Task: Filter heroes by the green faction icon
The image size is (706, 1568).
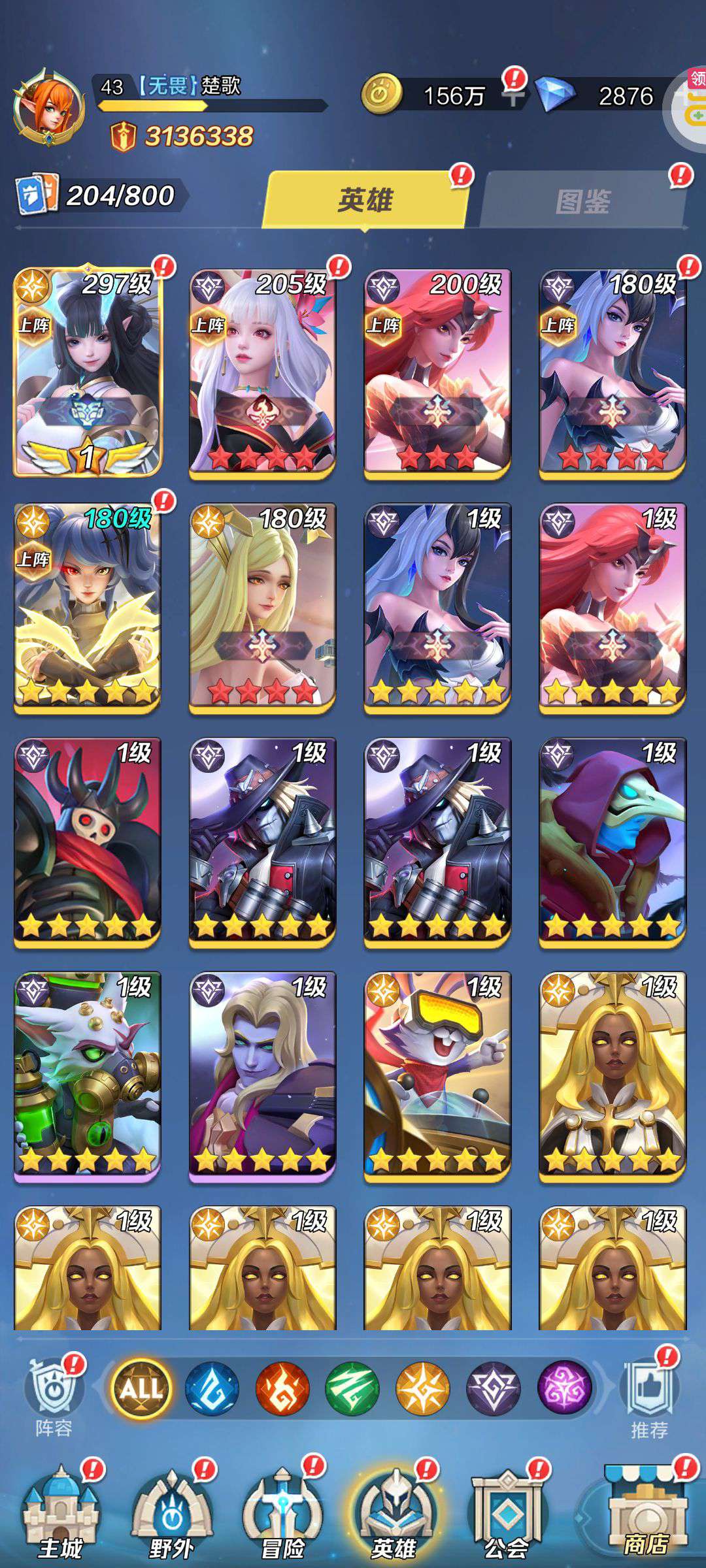Action: 353,1388
